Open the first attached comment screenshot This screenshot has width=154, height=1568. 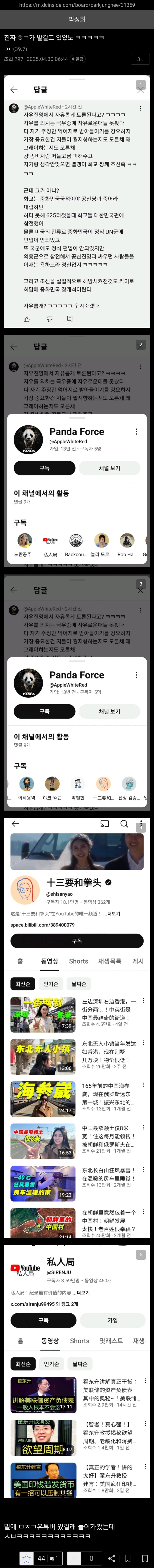click(77, 201)
